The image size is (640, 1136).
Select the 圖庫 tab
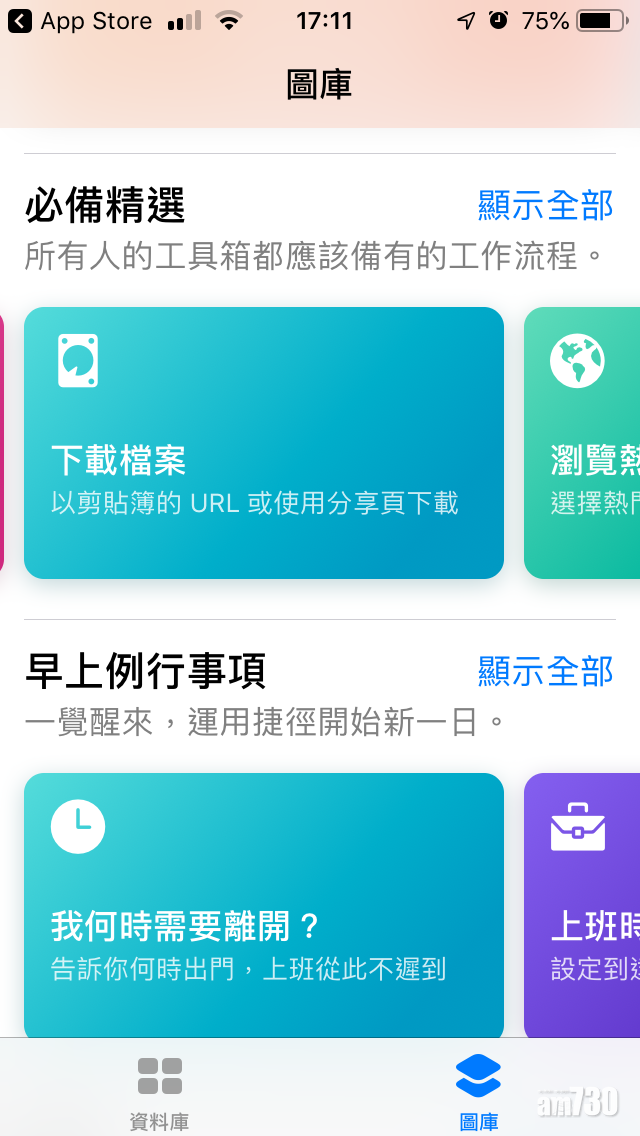pos(478,1092)
